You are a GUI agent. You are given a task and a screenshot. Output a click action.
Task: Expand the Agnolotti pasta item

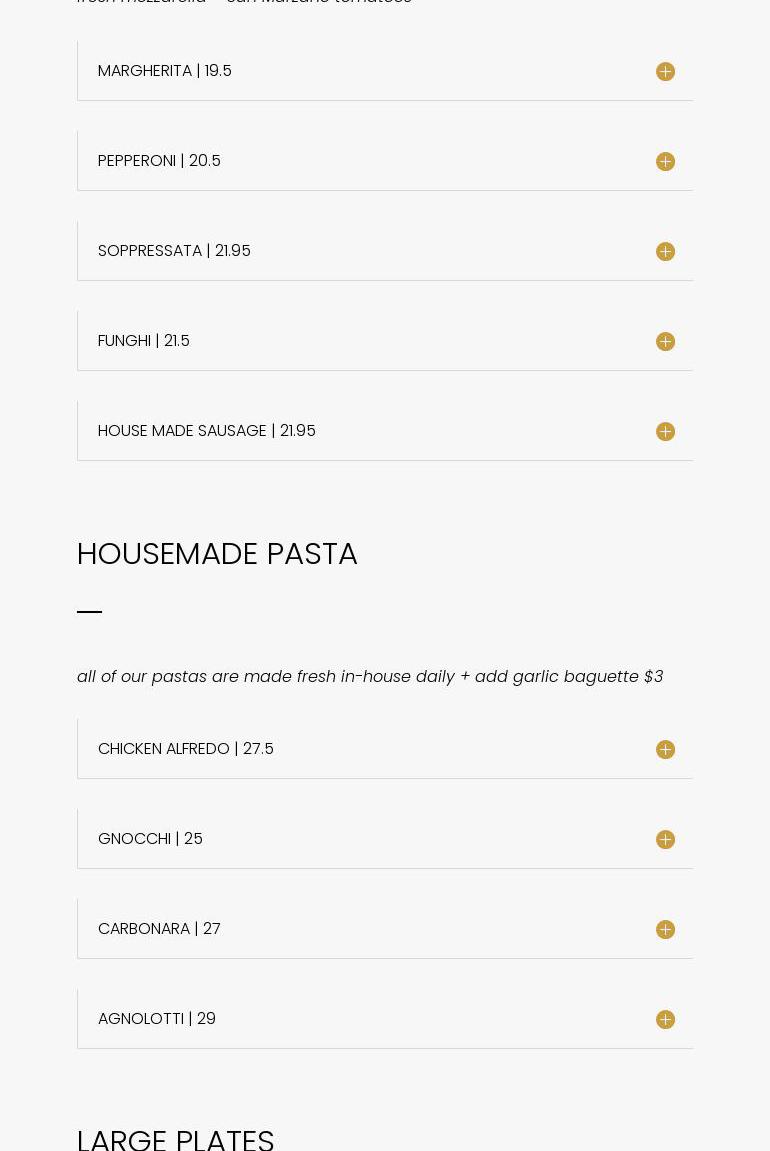pos(665,1020)
